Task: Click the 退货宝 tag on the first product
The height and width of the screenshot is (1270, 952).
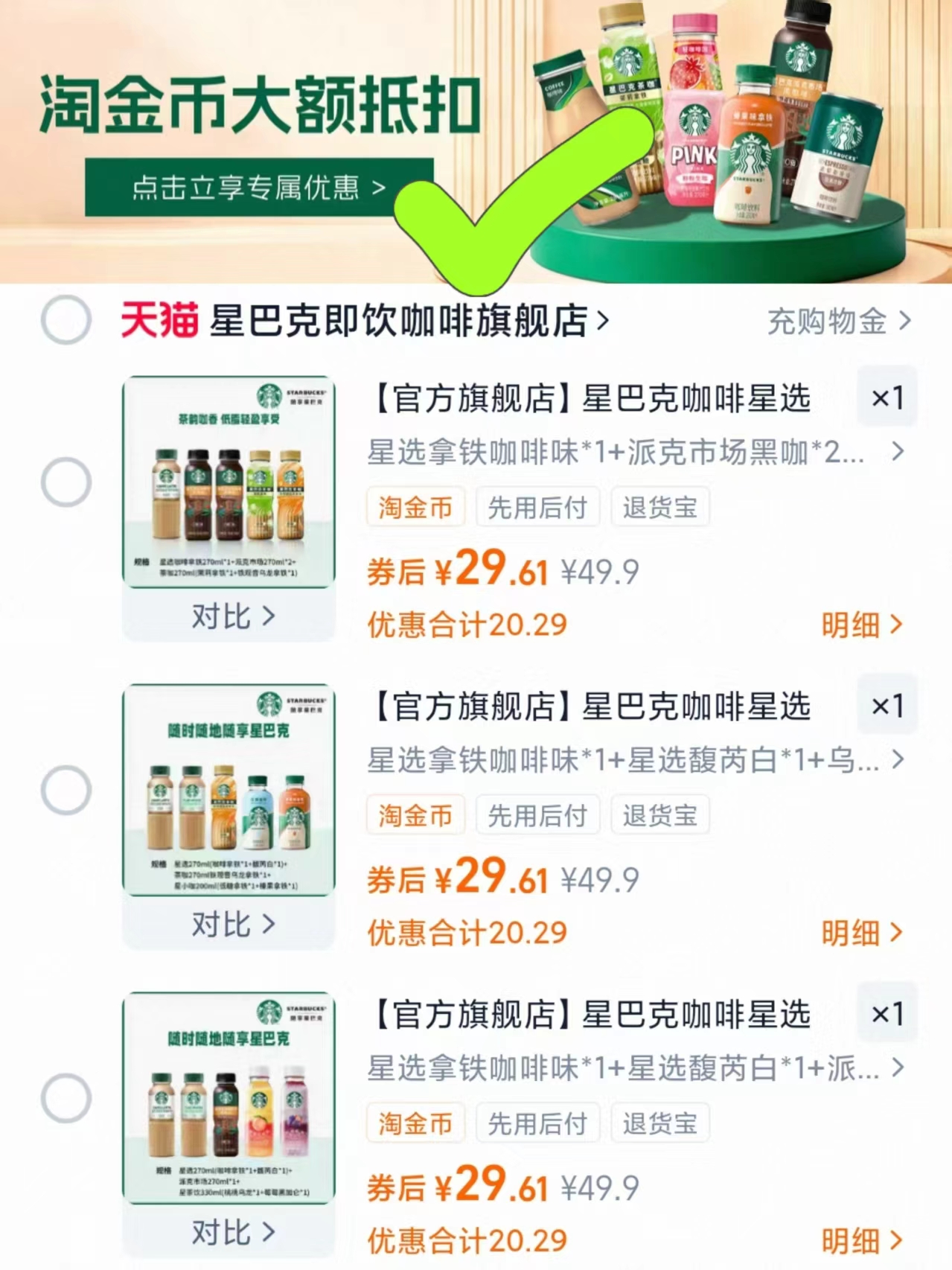Action: click(659, 506)
